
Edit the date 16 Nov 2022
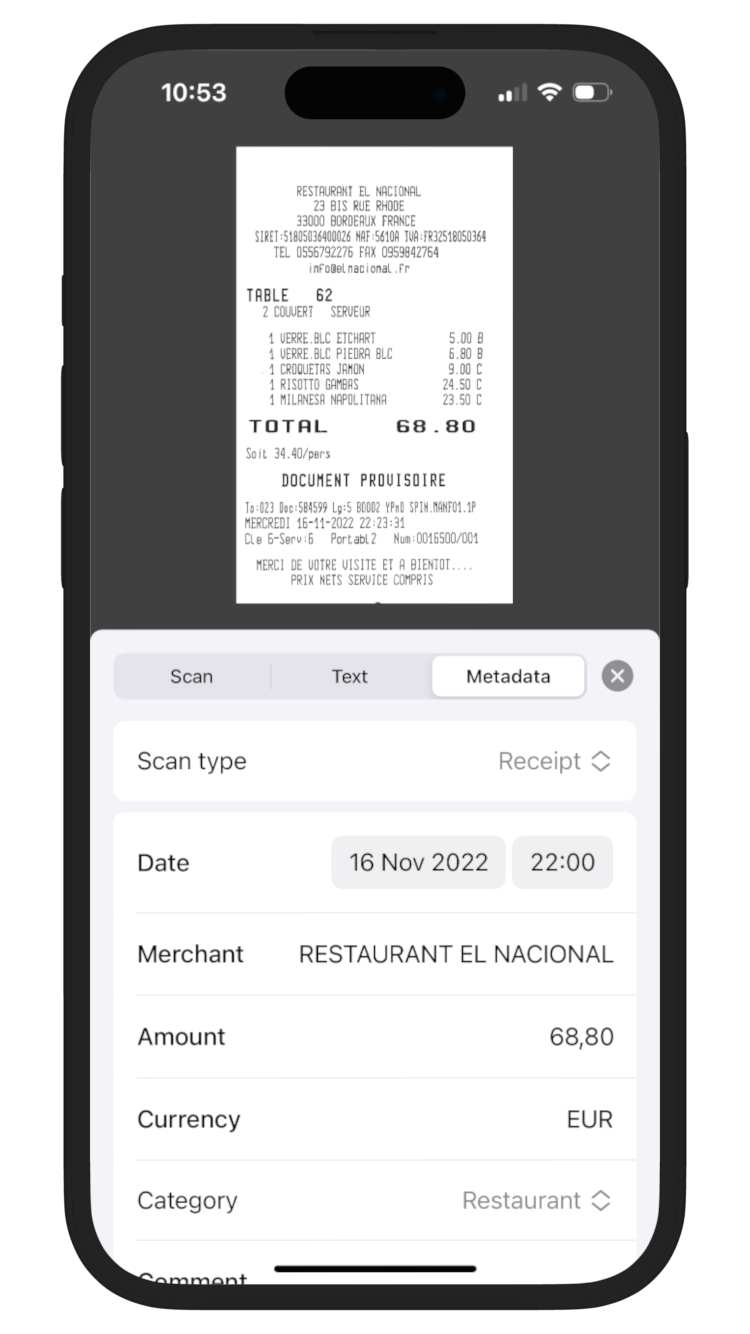[418, 862]
